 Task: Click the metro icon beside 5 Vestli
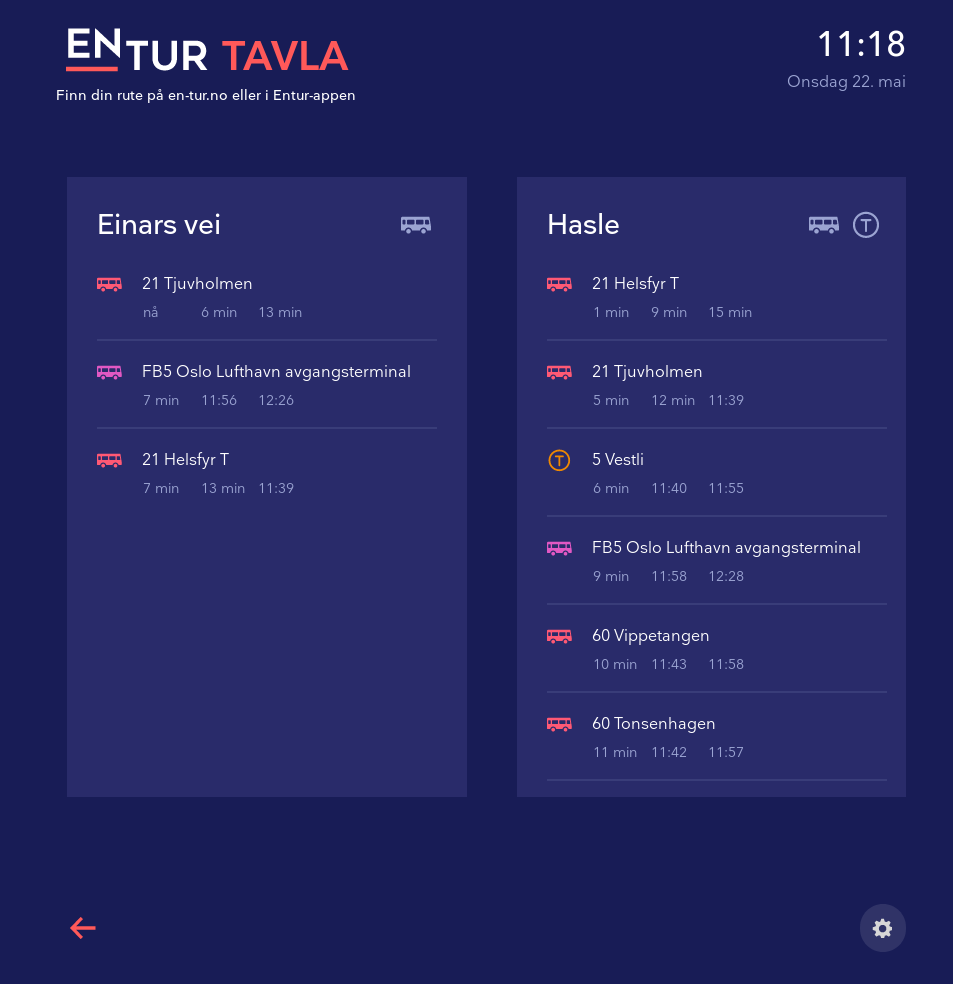tap(559, 459)
